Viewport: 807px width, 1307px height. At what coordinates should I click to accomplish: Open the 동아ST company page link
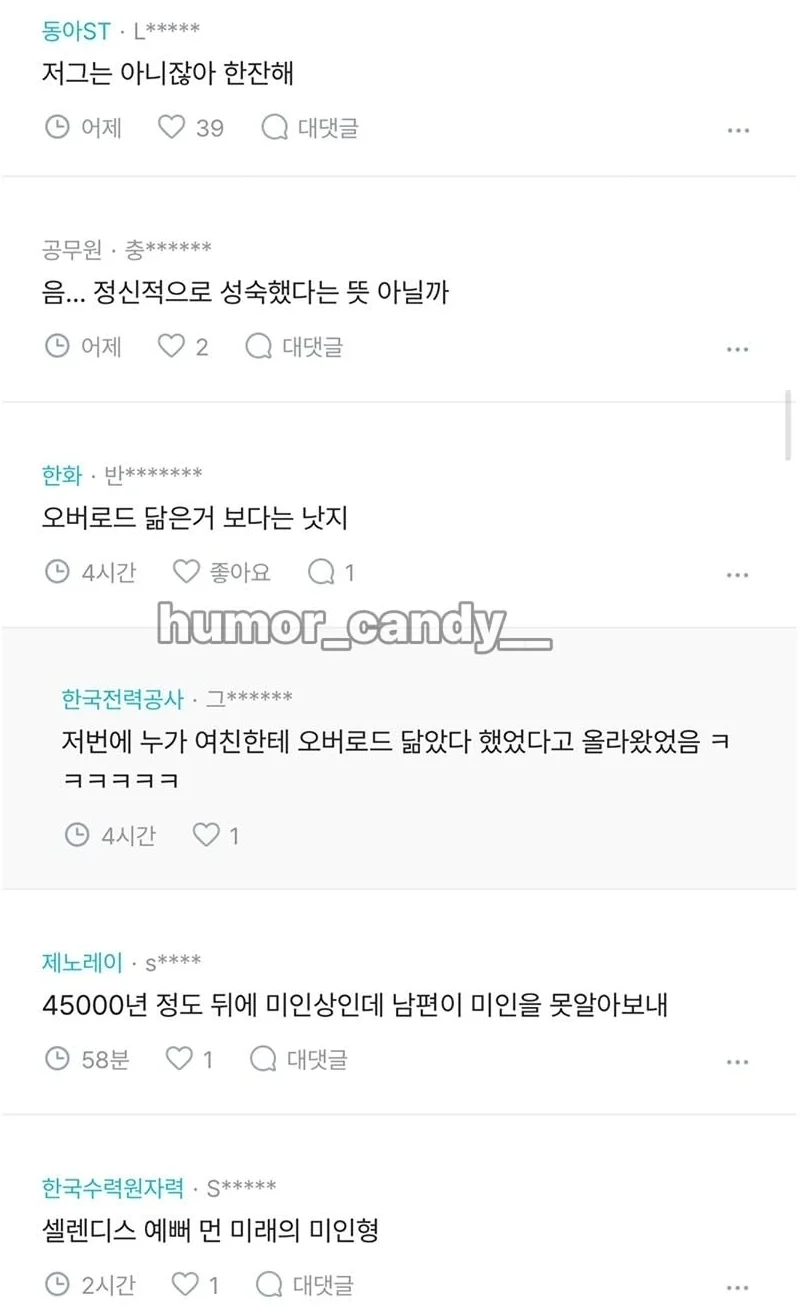click(x=76, y=32)
